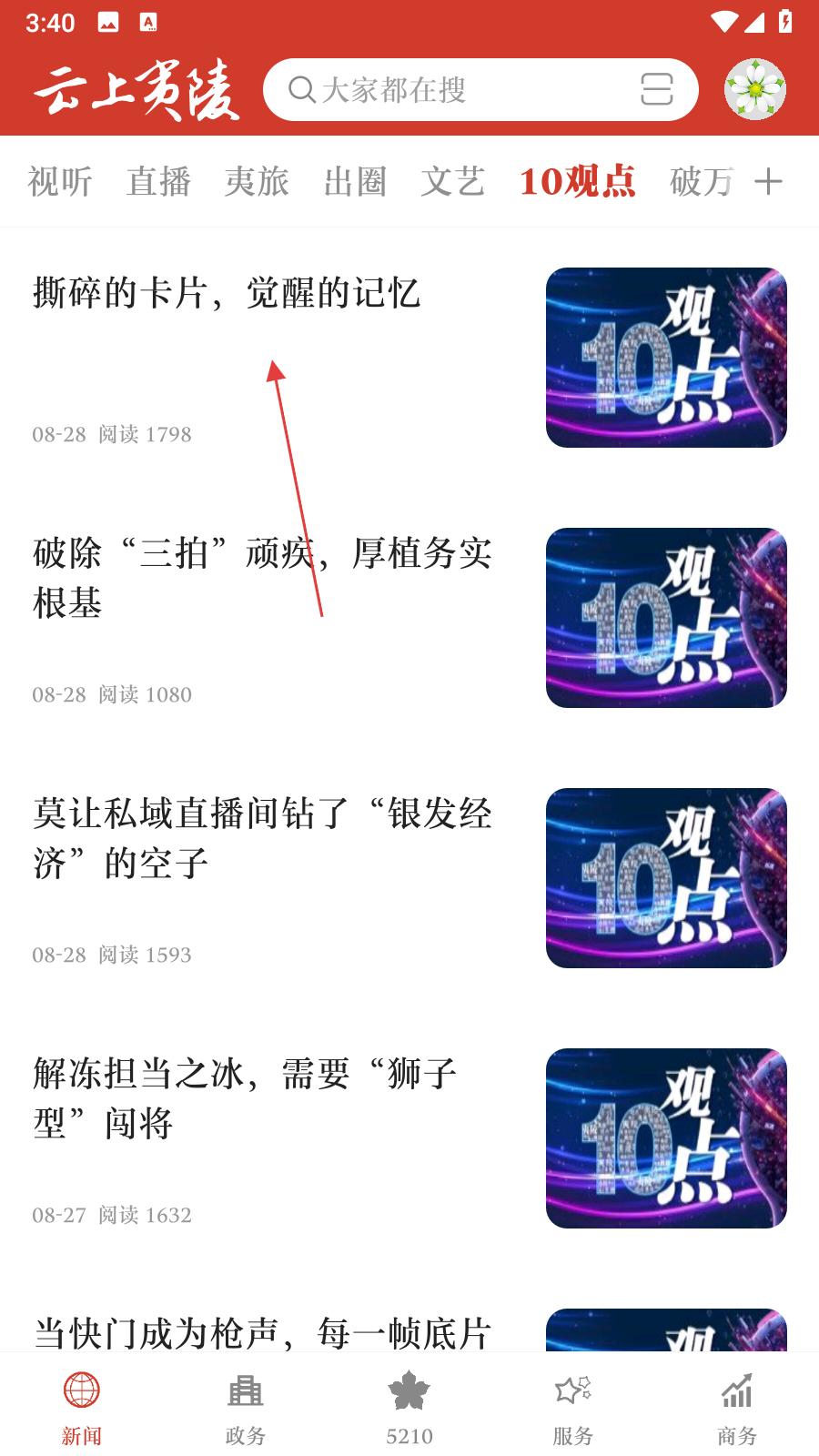Switch to the 破万 tab
Screen dimensions: 819x1456
click(x=702, y=182)
